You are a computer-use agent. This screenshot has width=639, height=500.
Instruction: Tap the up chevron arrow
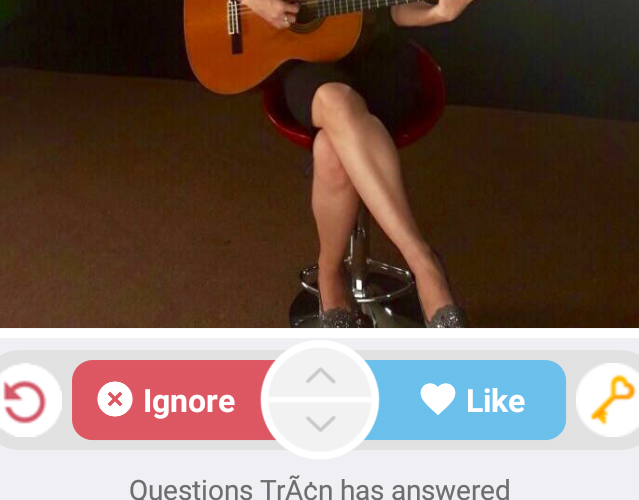[x=320, y=376]
